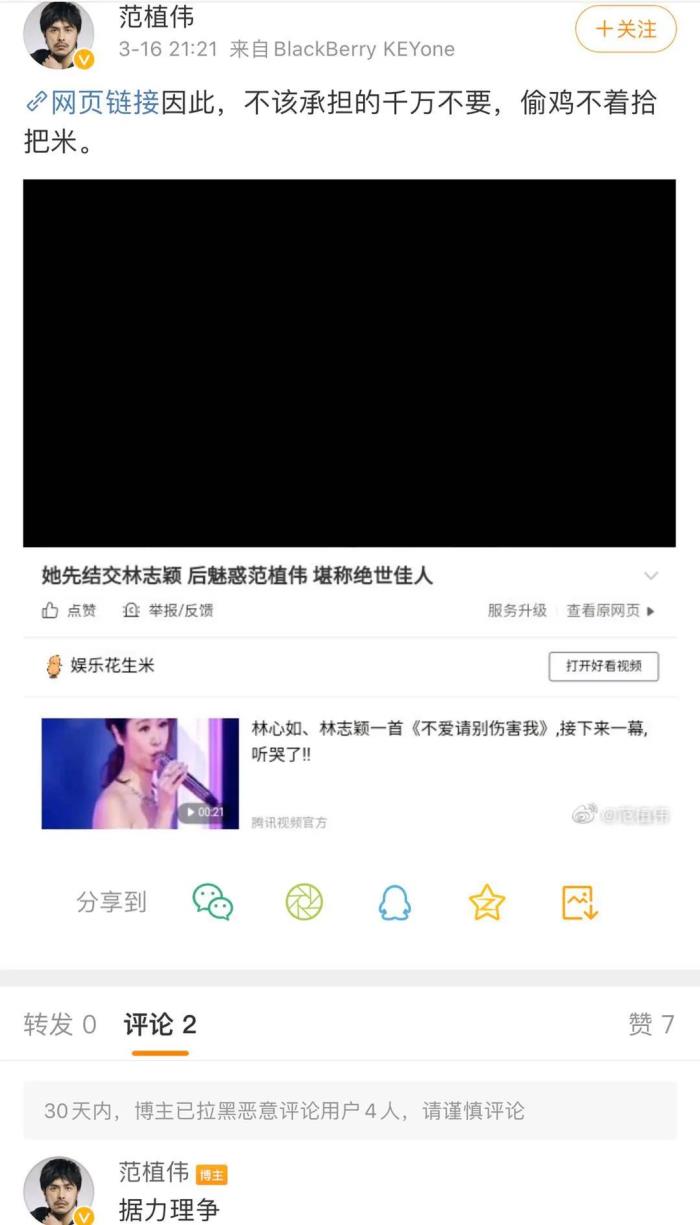Share the post to QQ
Viewport: 700px width, 1225px height.
395,902
